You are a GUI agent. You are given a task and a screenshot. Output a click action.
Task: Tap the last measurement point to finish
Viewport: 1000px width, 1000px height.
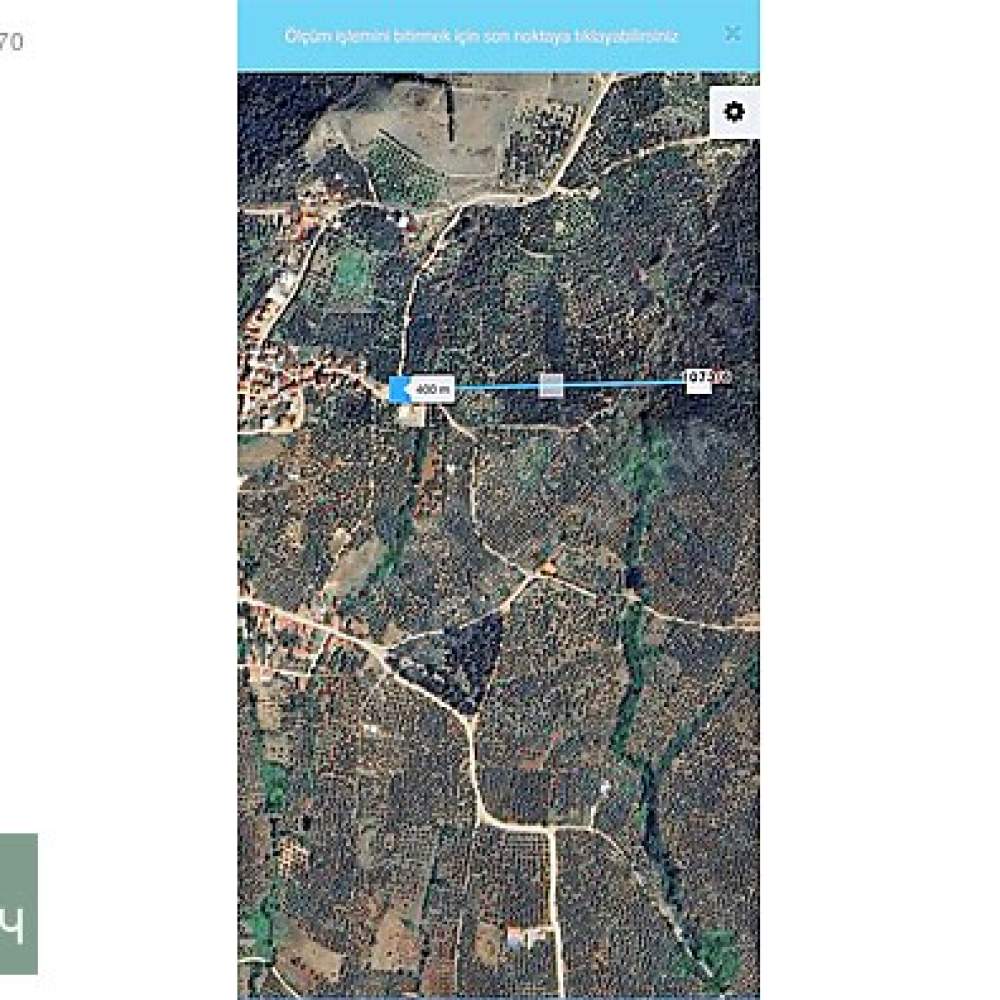tap(699, 378)
